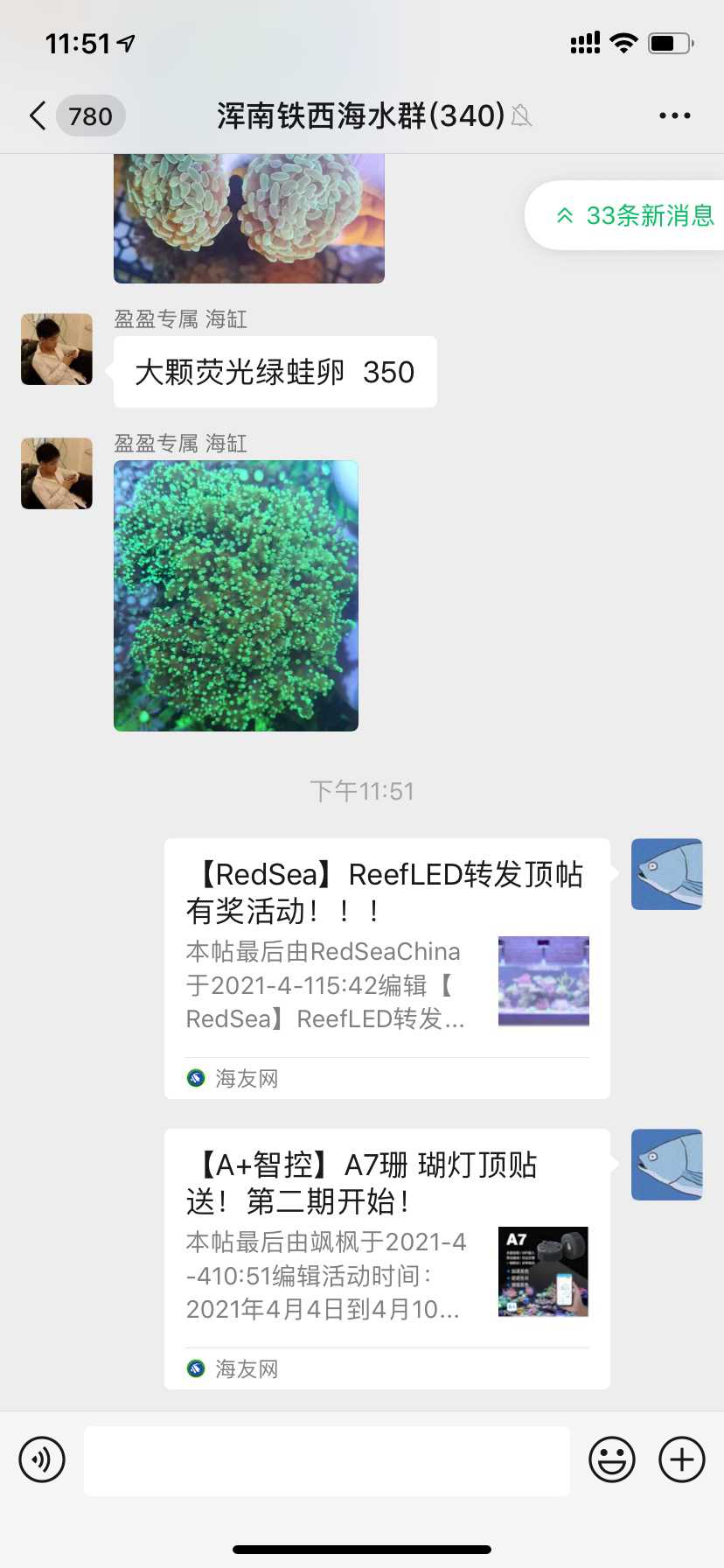Open the plus attachments menu
724x1568 pixels.
(682, 1459)
